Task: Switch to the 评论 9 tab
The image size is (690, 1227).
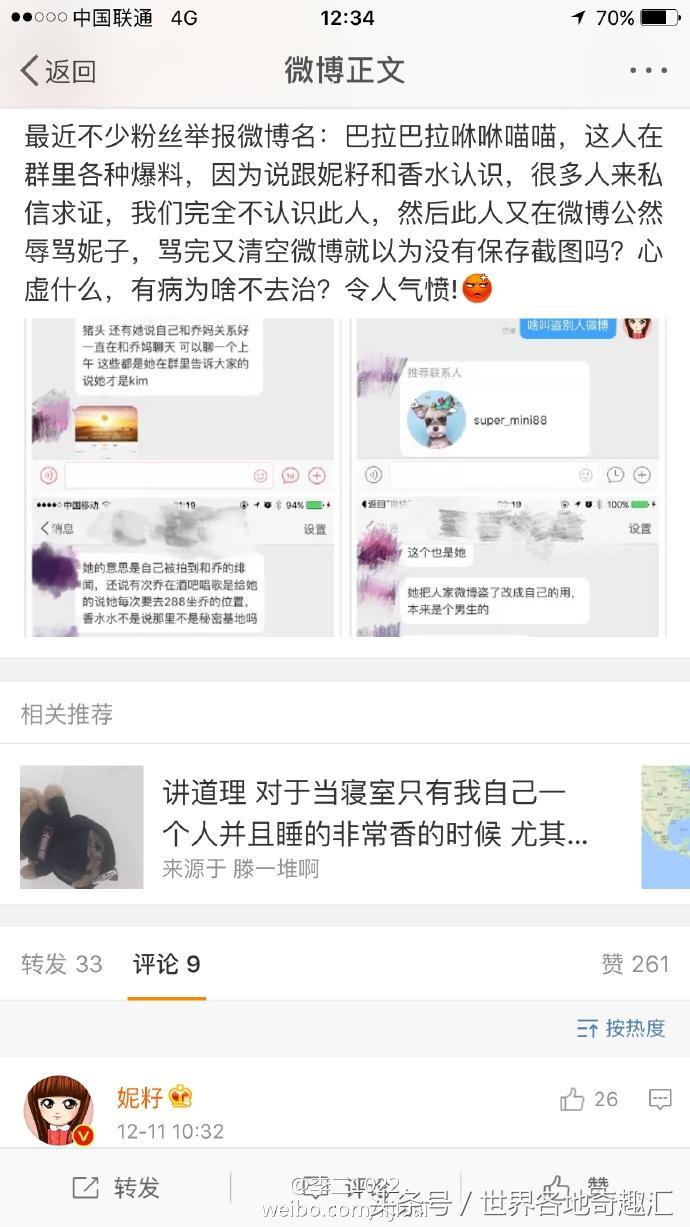Action: [166, 964]
